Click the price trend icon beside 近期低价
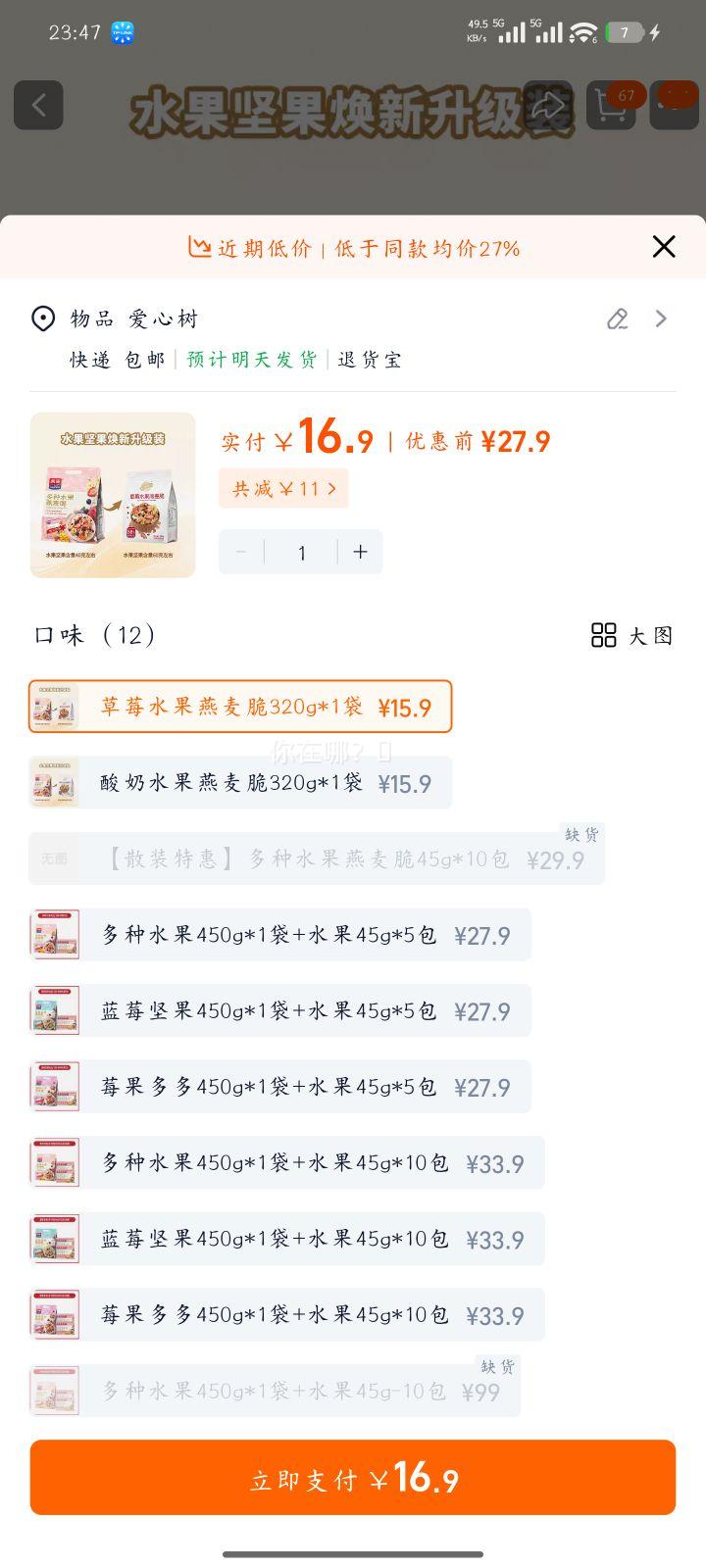 click(199, 247)
